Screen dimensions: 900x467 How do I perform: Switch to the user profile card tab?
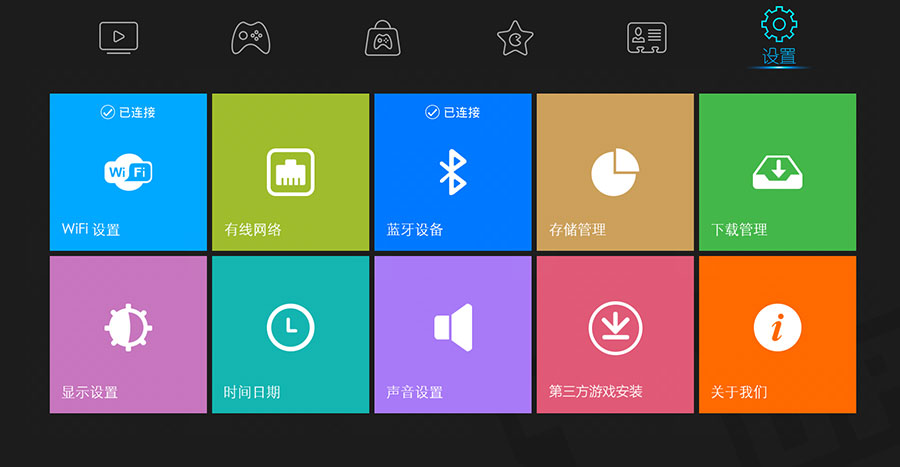click(646, 38)
